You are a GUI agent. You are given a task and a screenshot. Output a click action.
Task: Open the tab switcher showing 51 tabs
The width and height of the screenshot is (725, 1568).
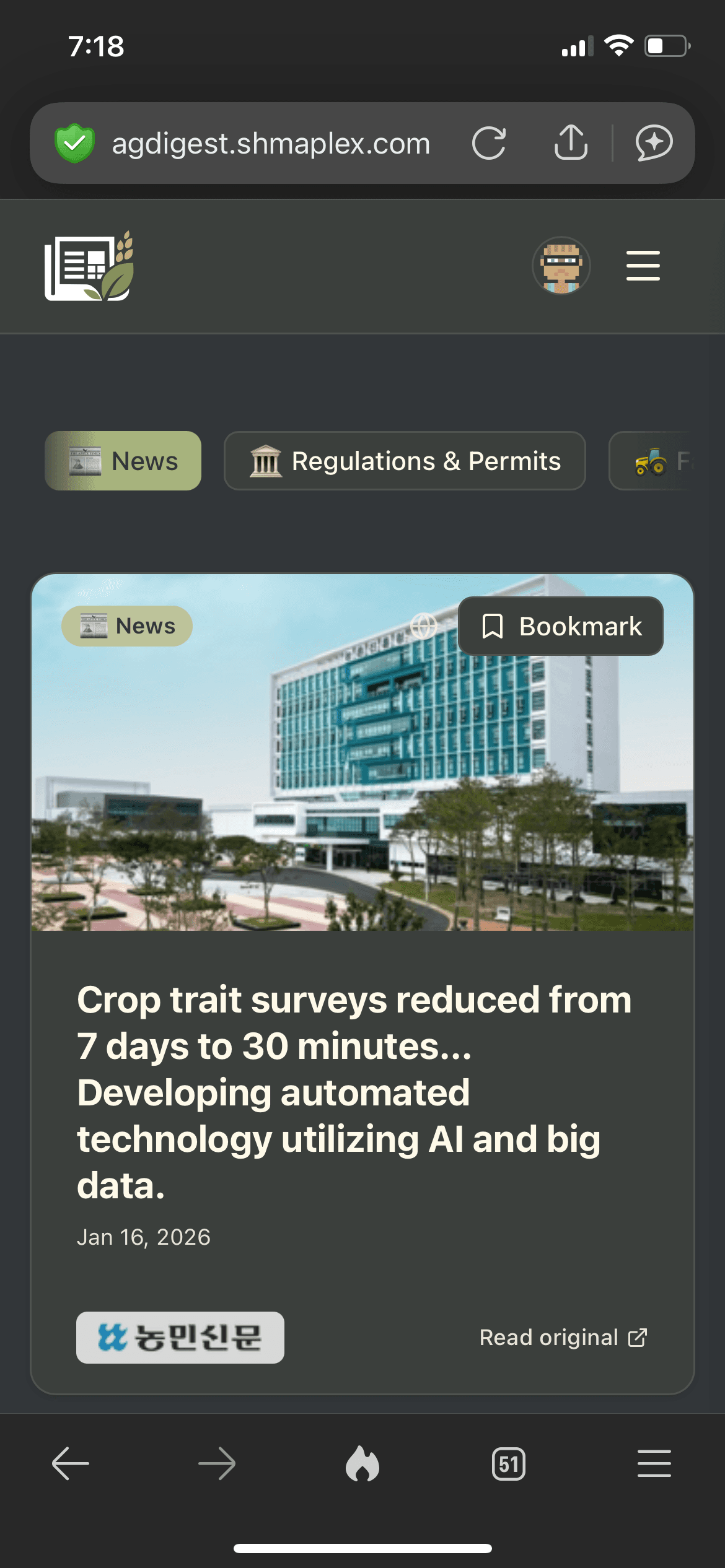508,1464
